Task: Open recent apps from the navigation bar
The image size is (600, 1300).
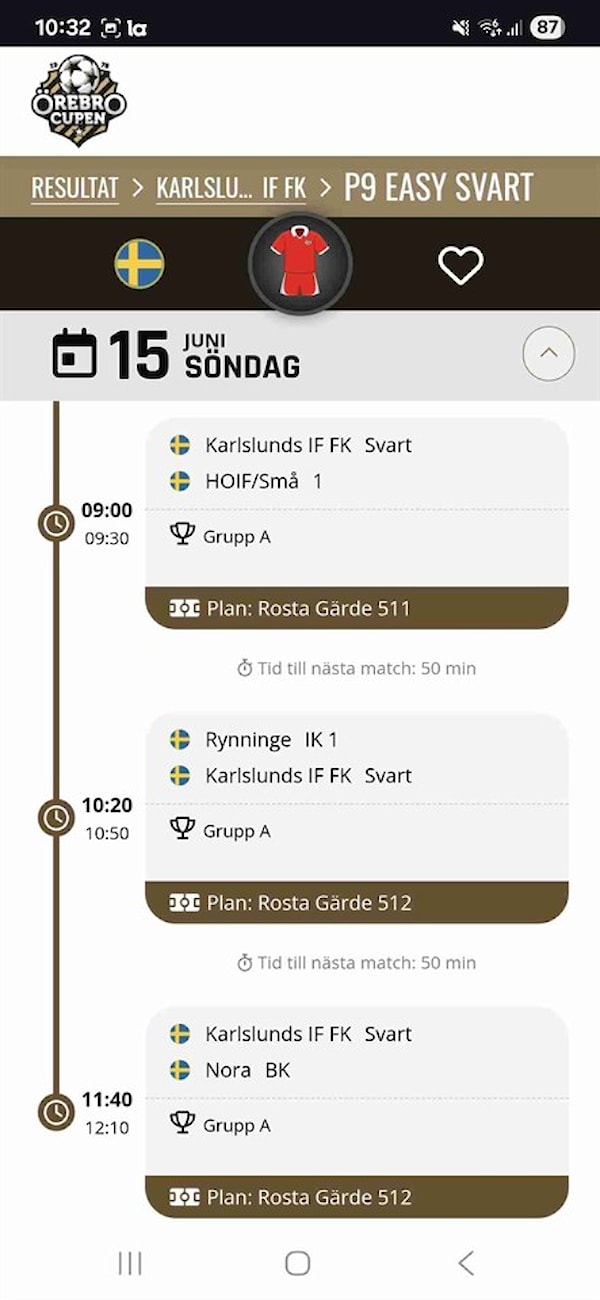Action: pyautogui.click(x=130, y=1263)
